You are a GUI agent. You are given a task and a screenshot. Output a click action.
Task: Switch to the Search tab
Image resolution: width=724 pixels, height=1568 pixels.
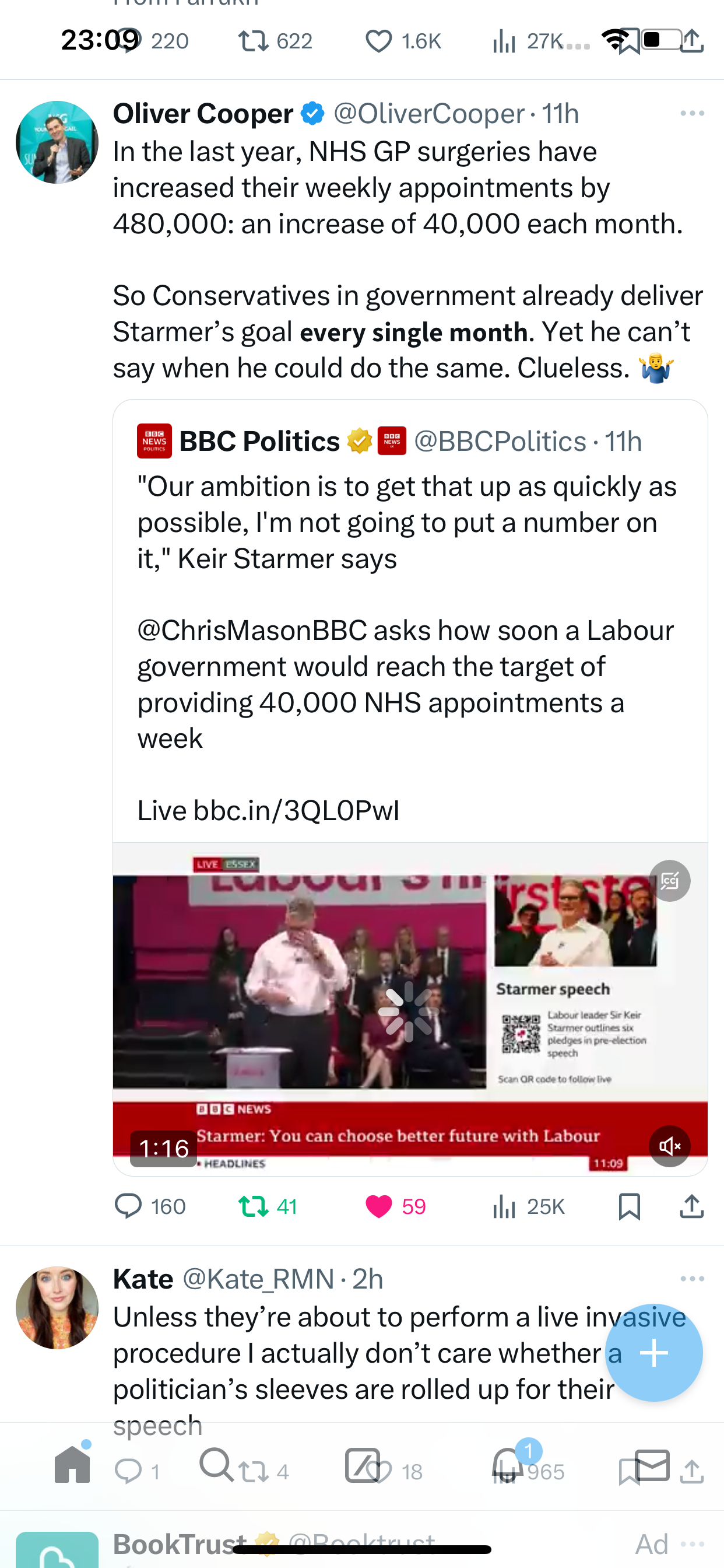point(216,1465)
